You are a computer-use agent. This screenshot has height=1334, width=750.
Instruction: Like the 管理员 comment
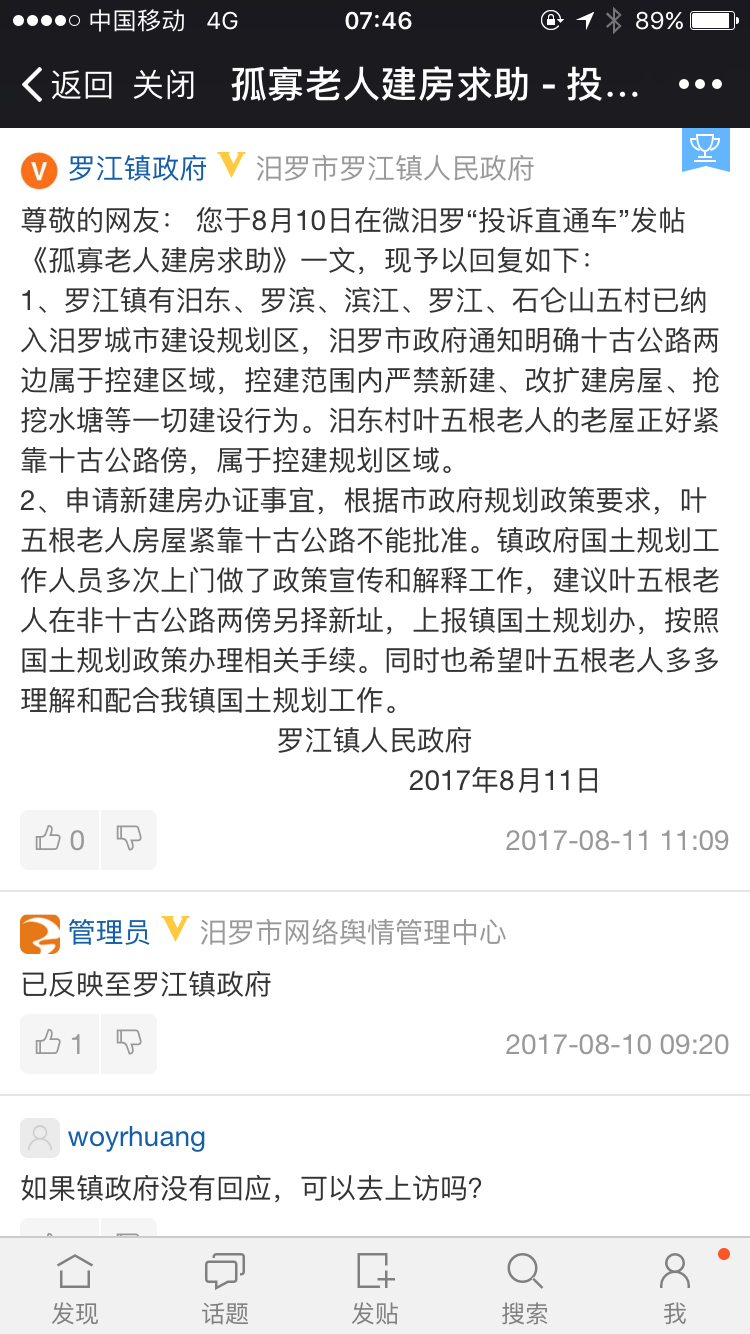tap(59, 1044)
